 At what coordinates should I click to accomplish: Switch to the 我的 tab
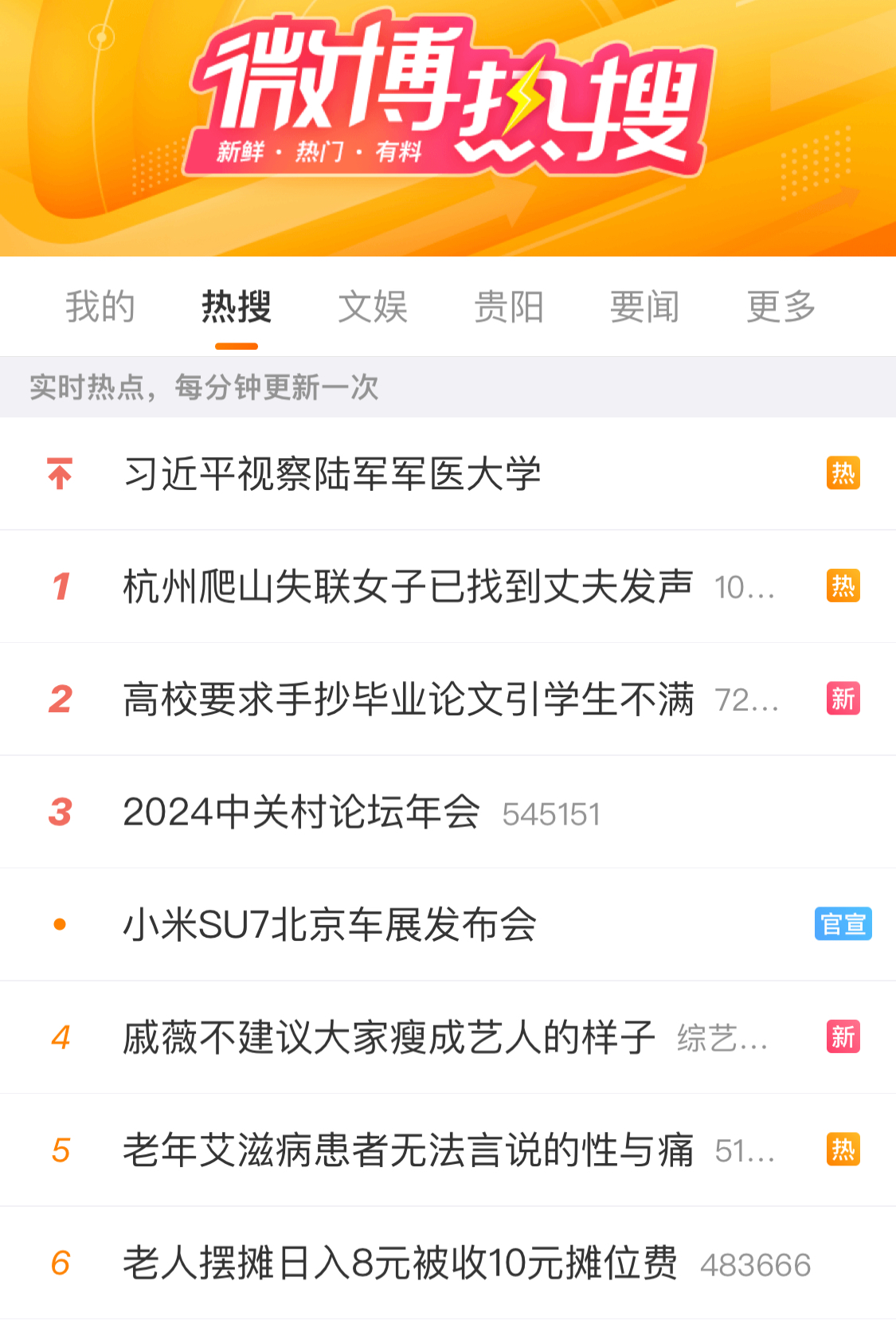point(100,307)
